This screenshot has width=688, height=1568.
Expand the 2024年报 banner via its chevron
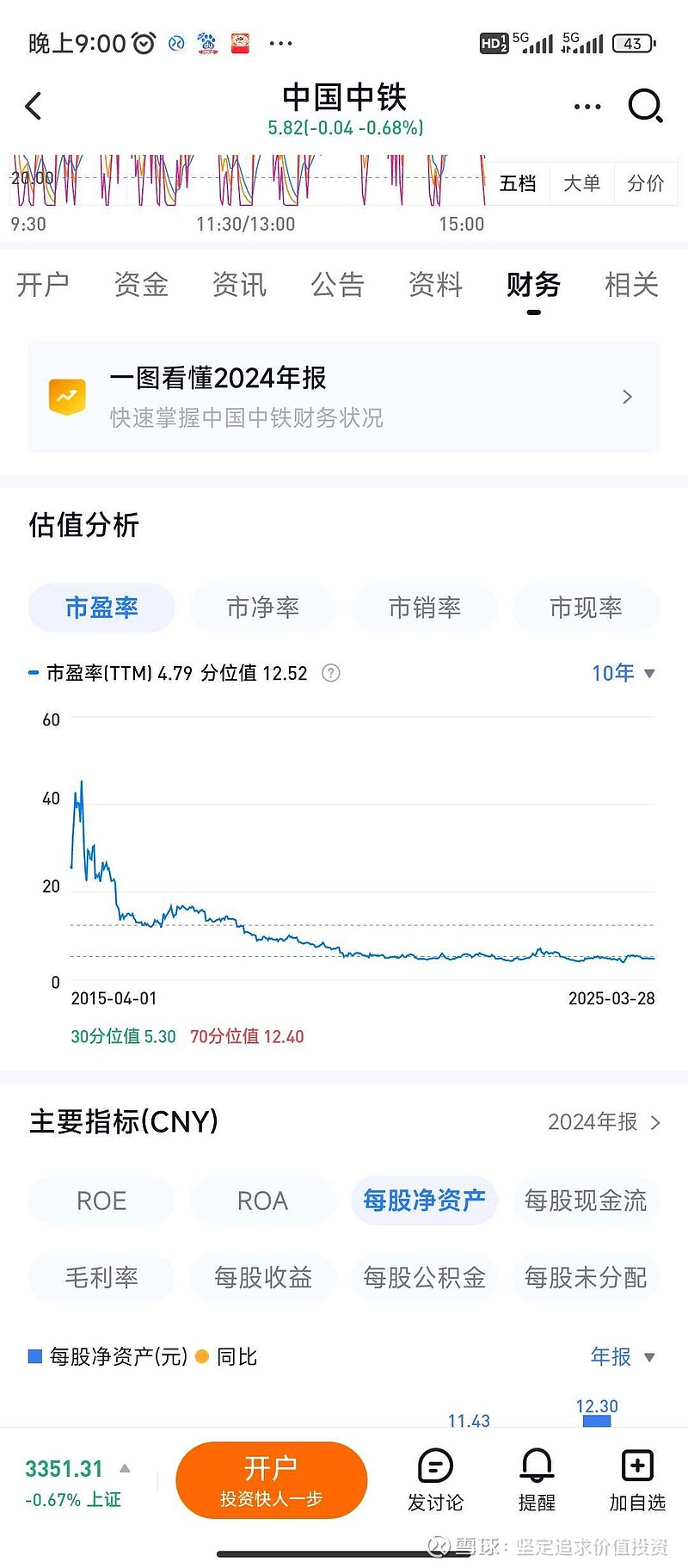click(x=627, y=396)
